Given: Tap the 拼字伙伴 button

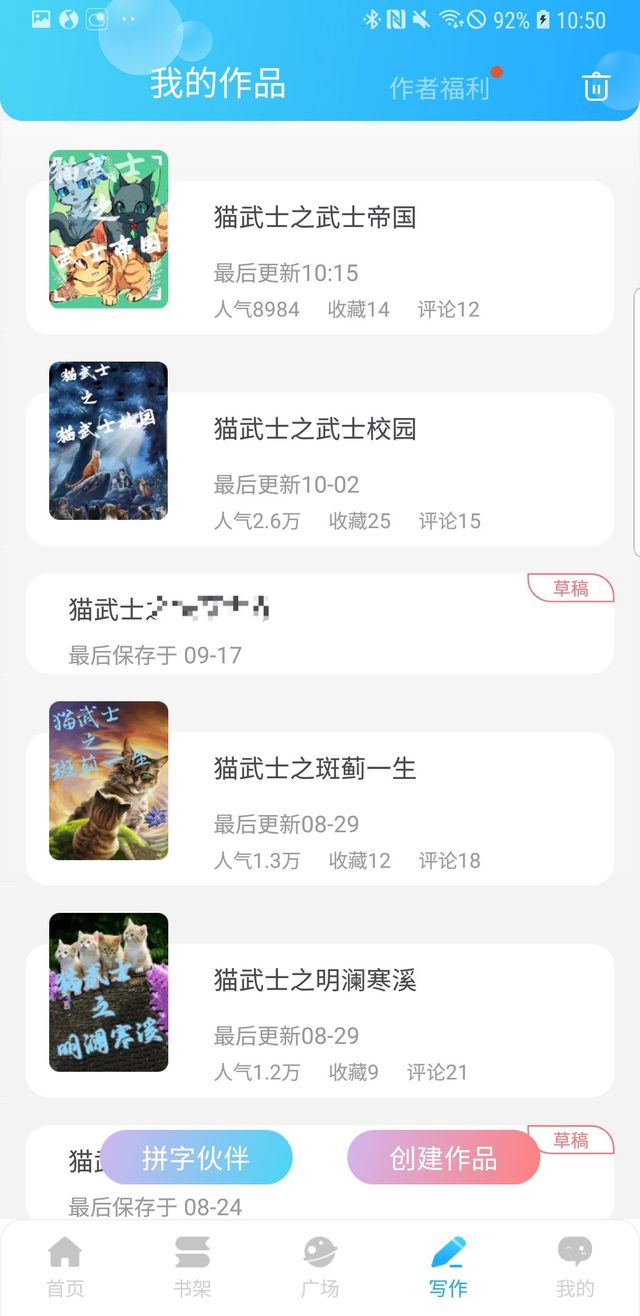Looking at the screenshot, I should pyautogui.click(x=196, y=1158).
